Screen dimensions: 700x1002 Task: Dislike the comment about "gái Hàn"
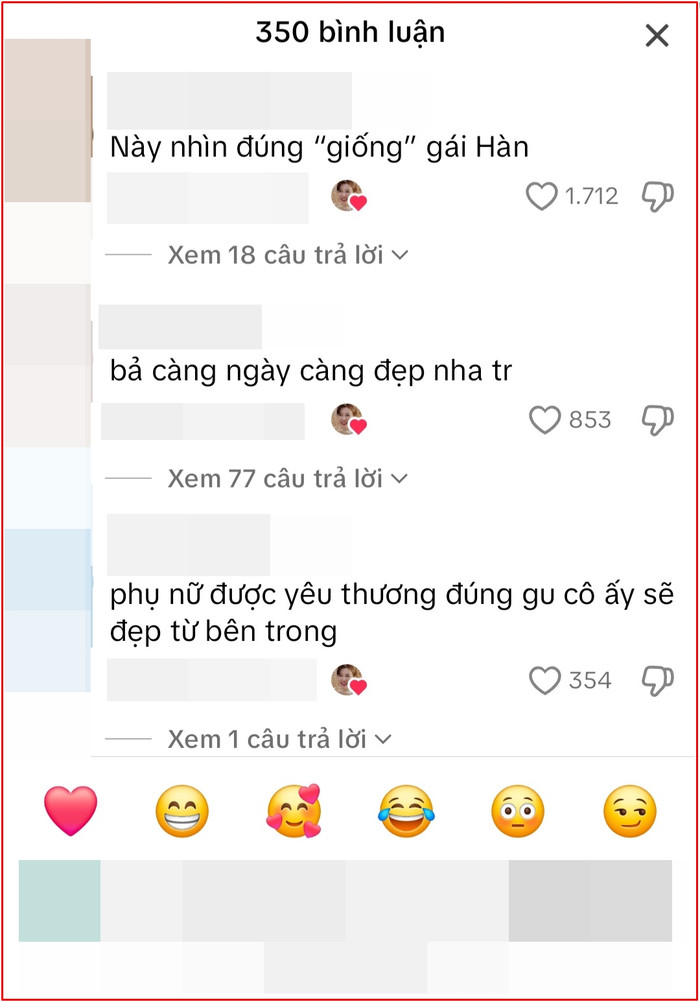pos(657,197)
